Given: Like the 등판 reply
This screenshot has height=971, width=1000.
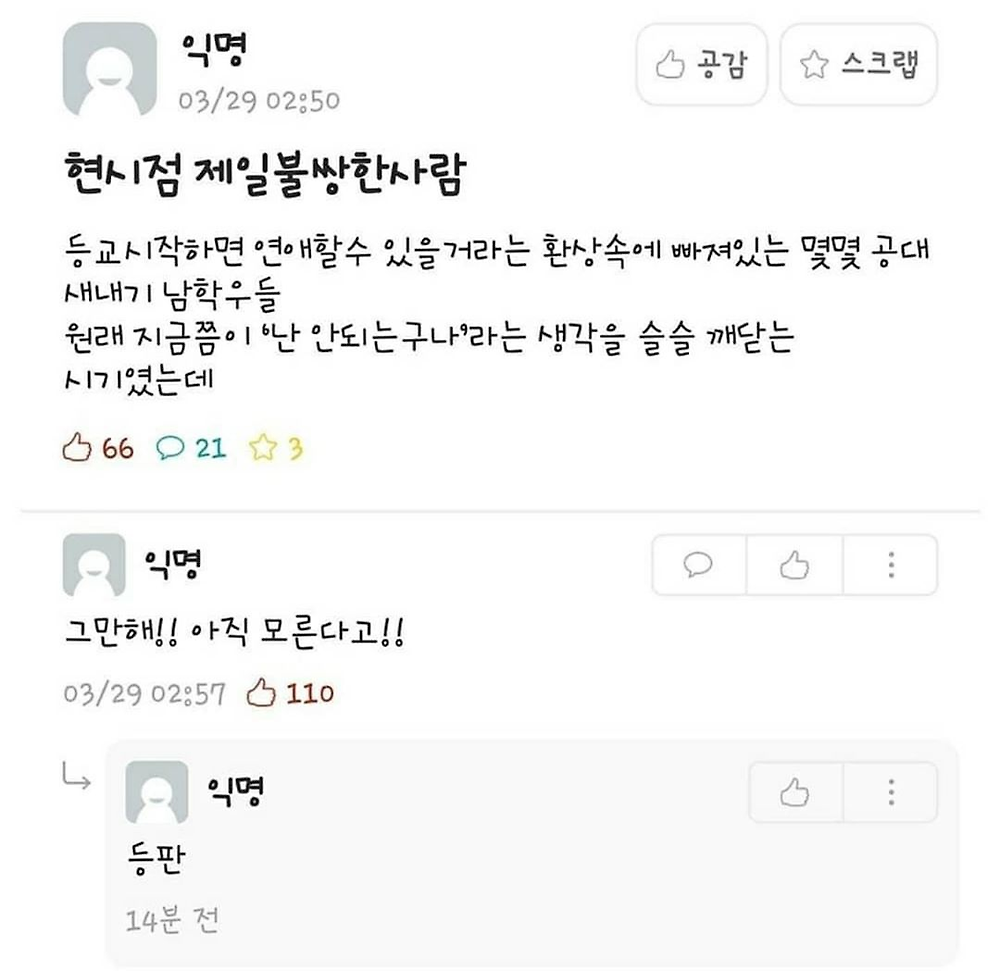Looking at the screenshot, I should pos(795,794).
